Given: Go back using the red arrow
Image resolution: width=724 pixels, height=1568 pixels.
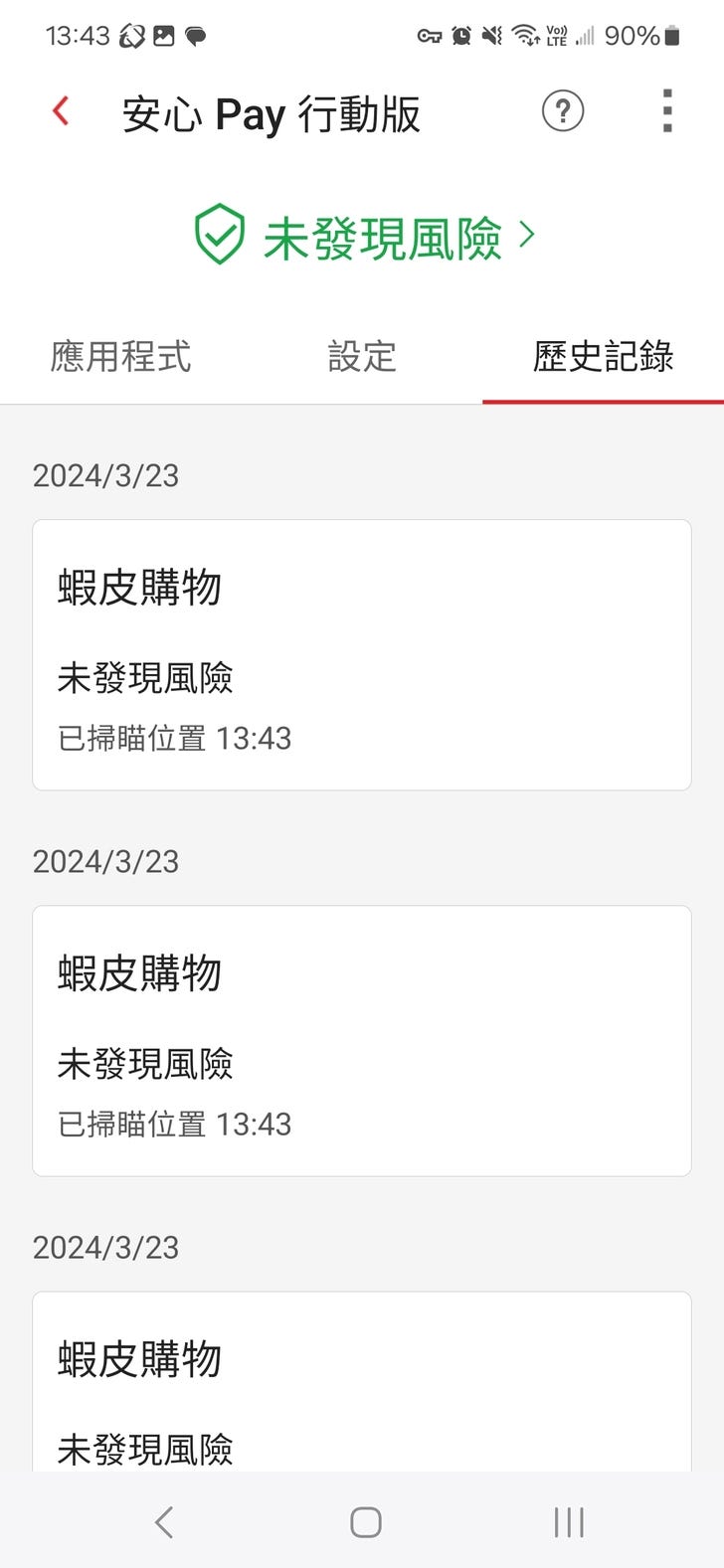Looking at the screenshot, I should [x=62, y=111].
